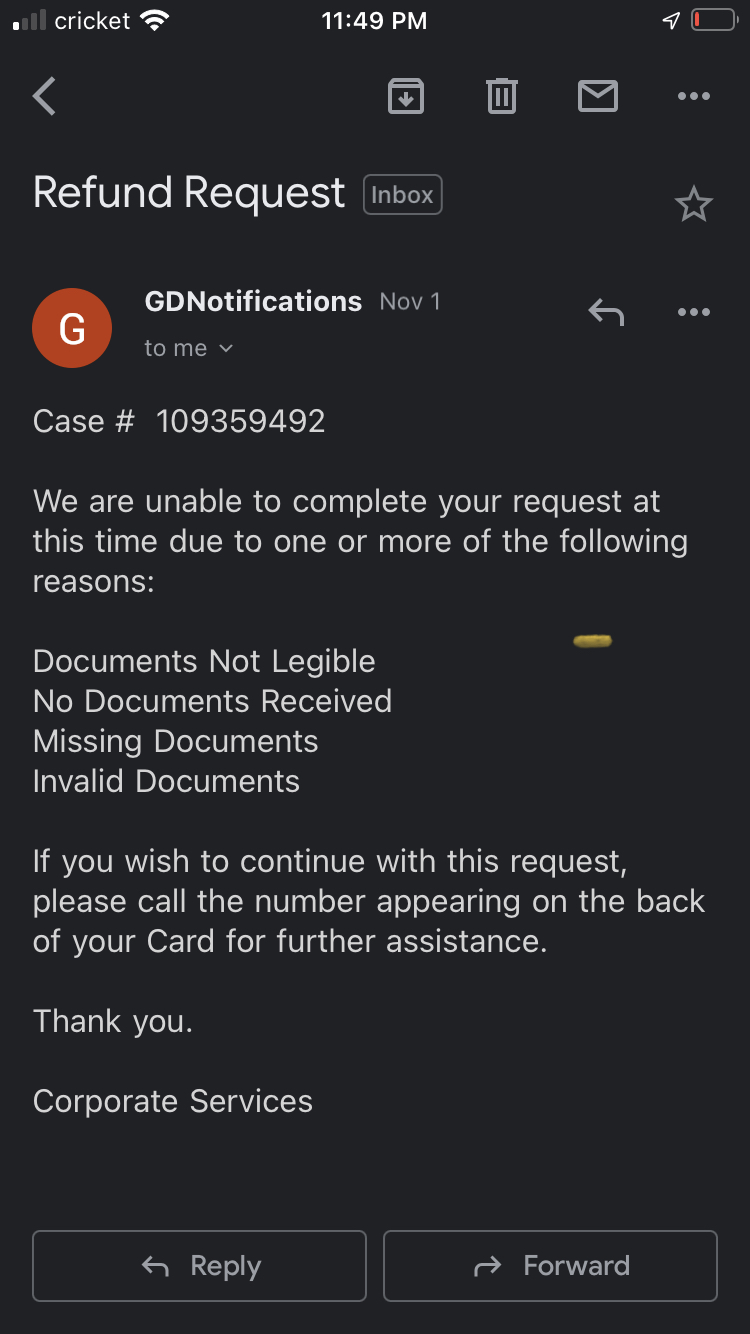Viewport: 750px width, 1334px height.
Task: Delete the Refund Request email
Action: coord(501,96)
